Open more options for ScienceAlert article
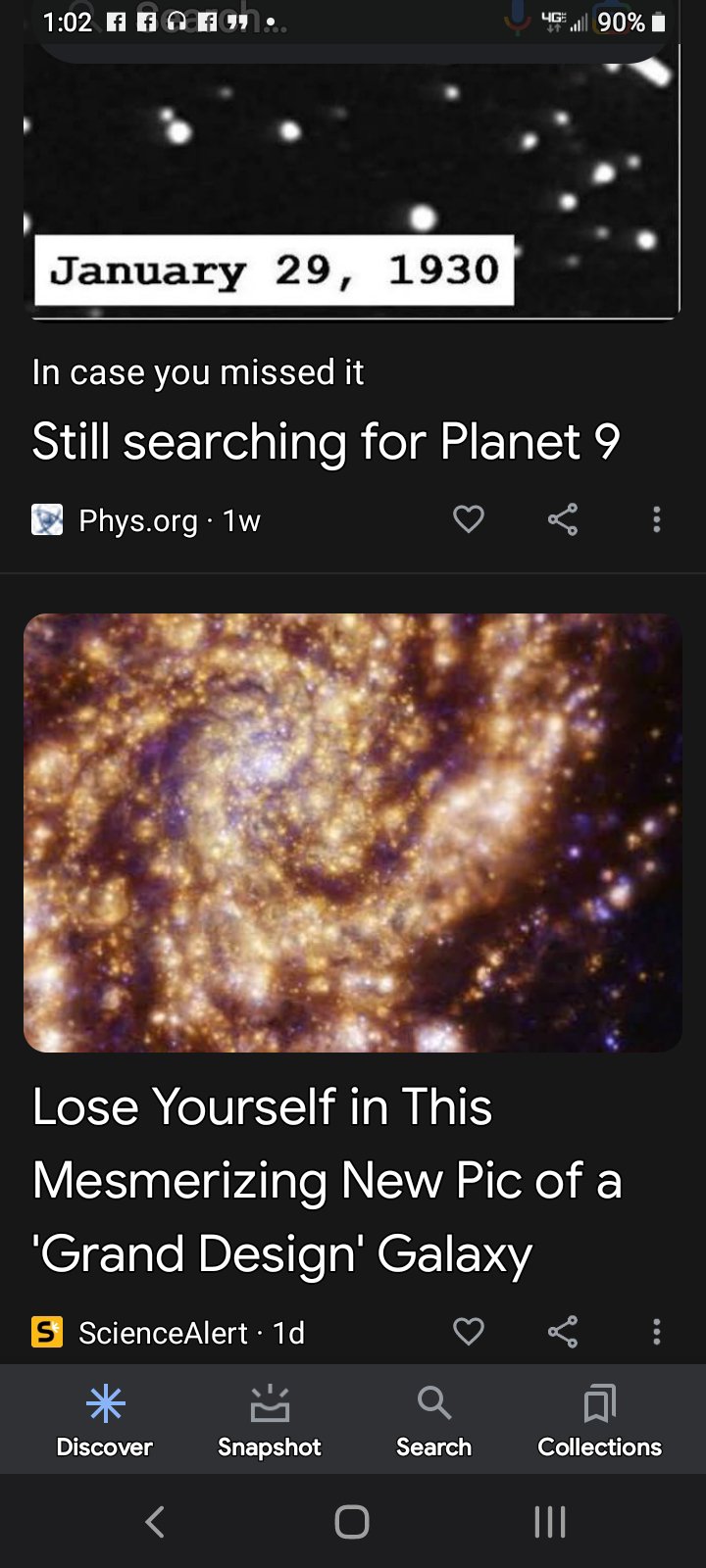 tap(657, 1331)
